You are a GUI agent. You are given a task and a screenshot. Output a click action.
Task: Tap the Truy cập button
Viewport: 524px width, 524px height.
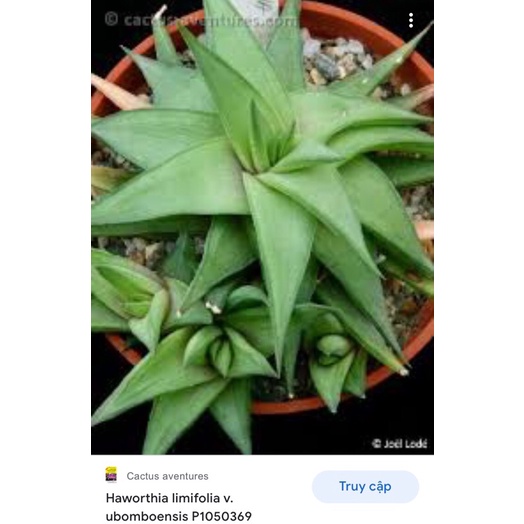365,487
